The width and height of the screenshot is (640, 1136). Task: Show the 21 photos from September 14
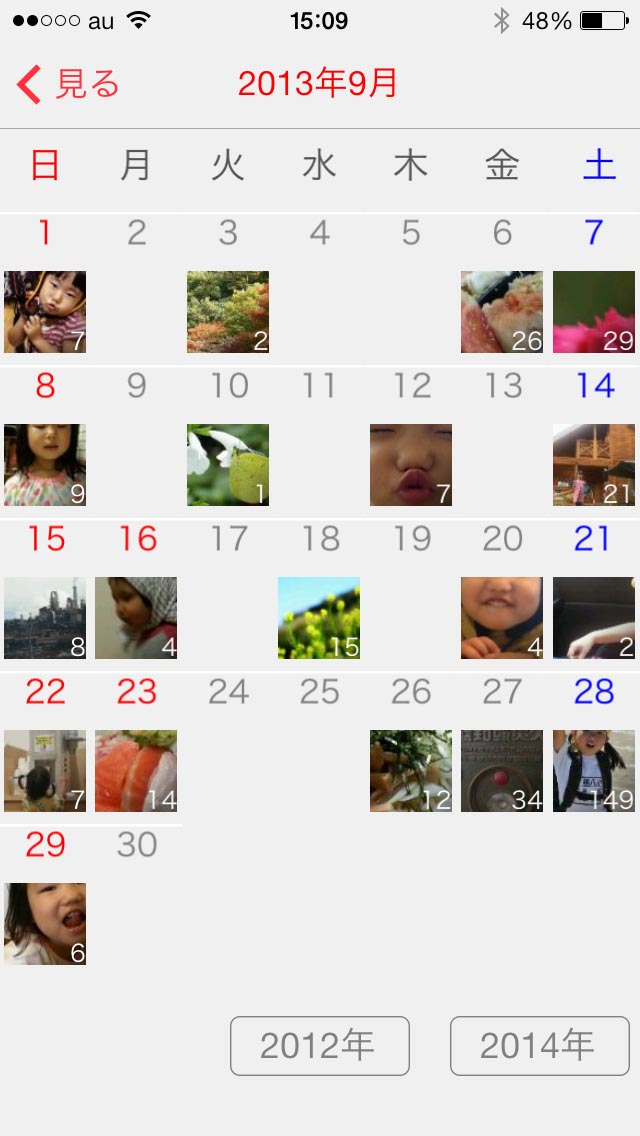coord(594,465)
